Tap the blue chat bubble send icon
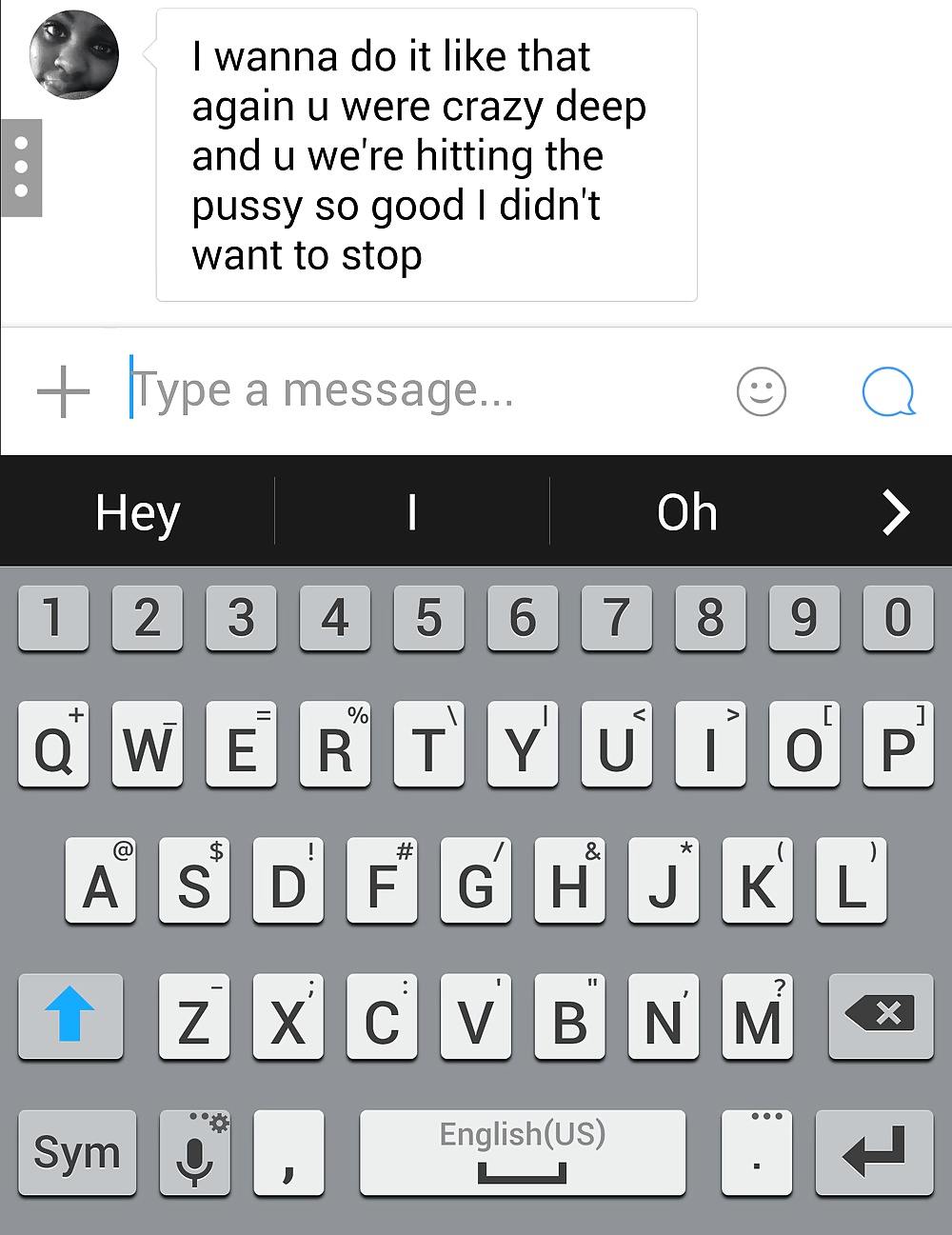 point(888,391)
